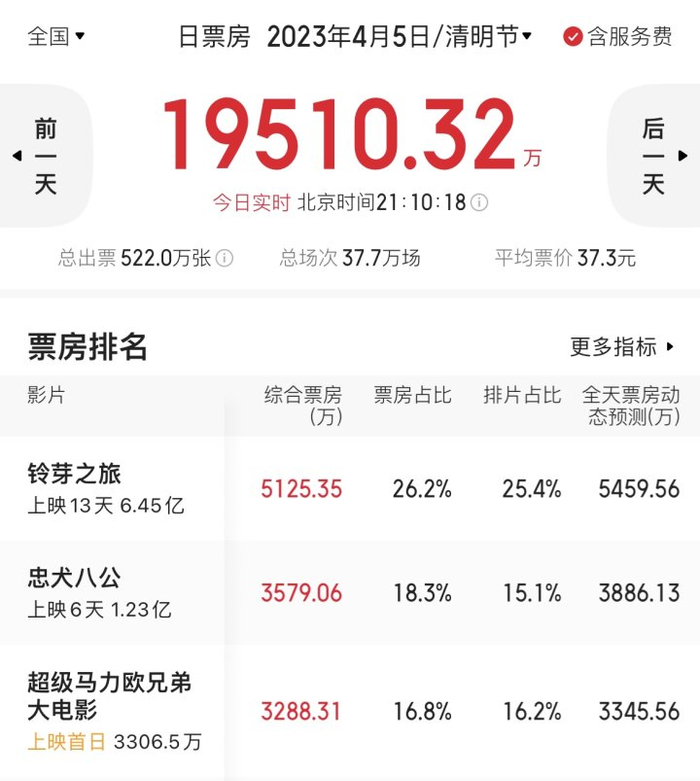Go to previous day via 前一天
This screenshot has height=781, width=700.
[x=45, y=156]
